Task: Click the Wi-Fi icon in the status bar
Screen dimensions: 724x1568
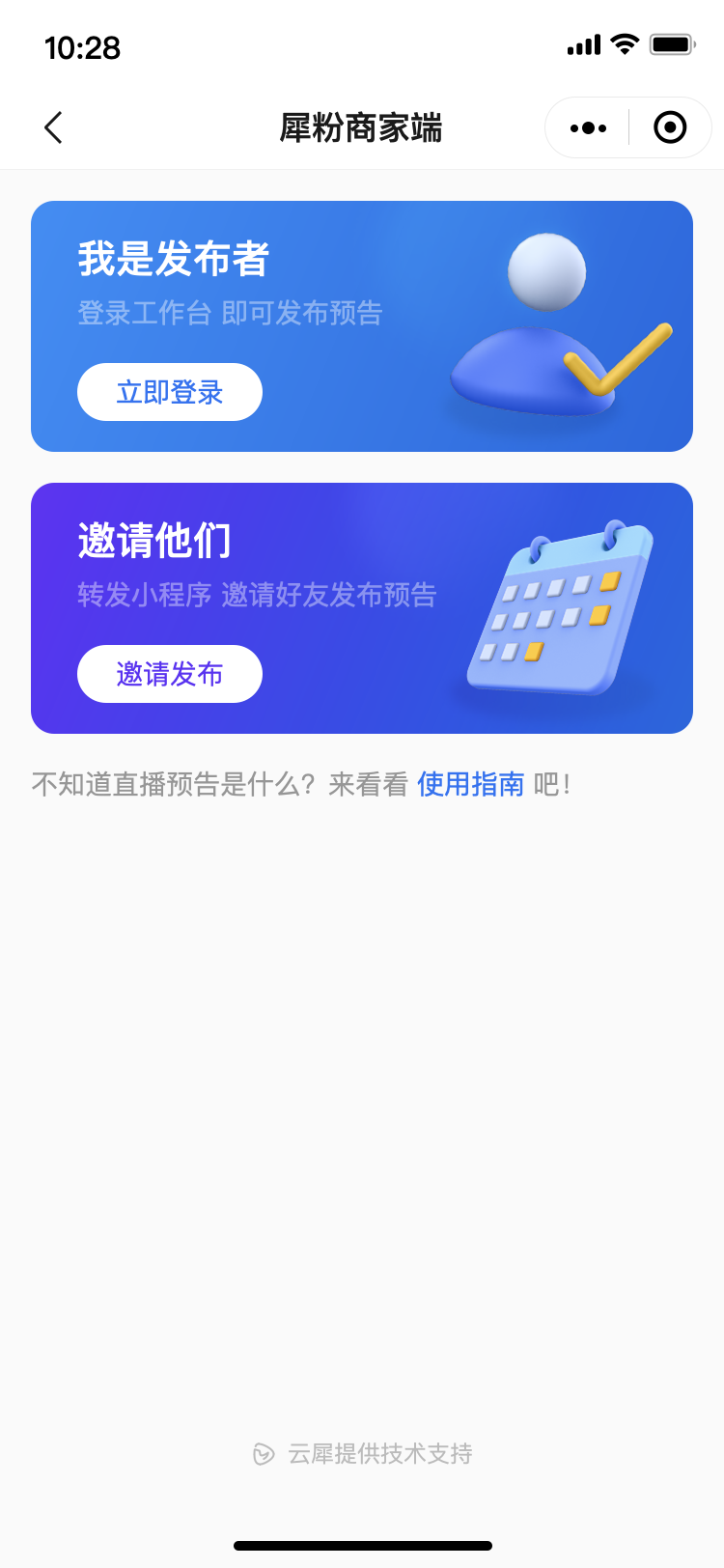Action: (x=624, y=43)
